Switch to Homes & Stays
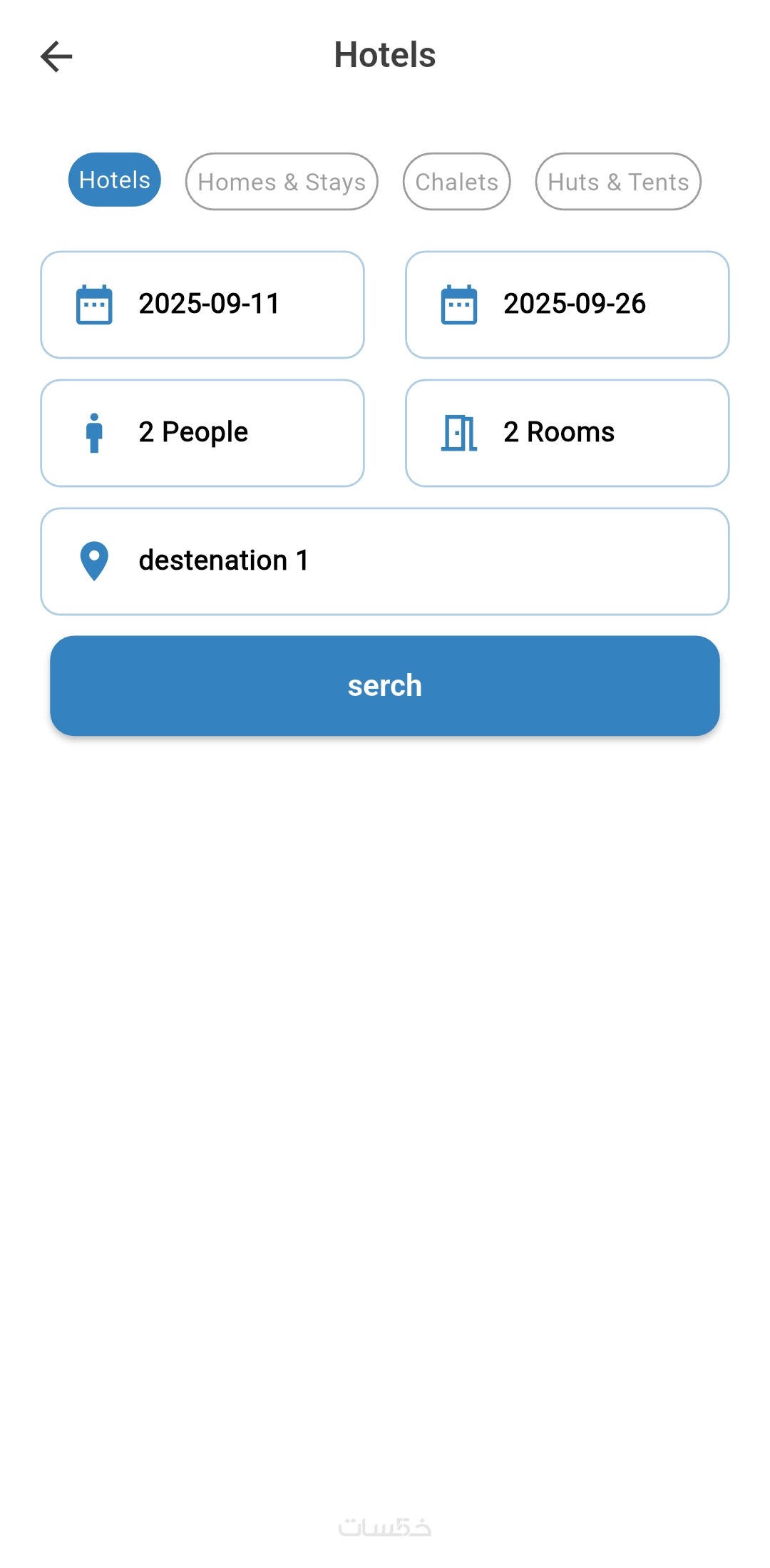The image size is (770, 1568). click(x=282, y=182)
